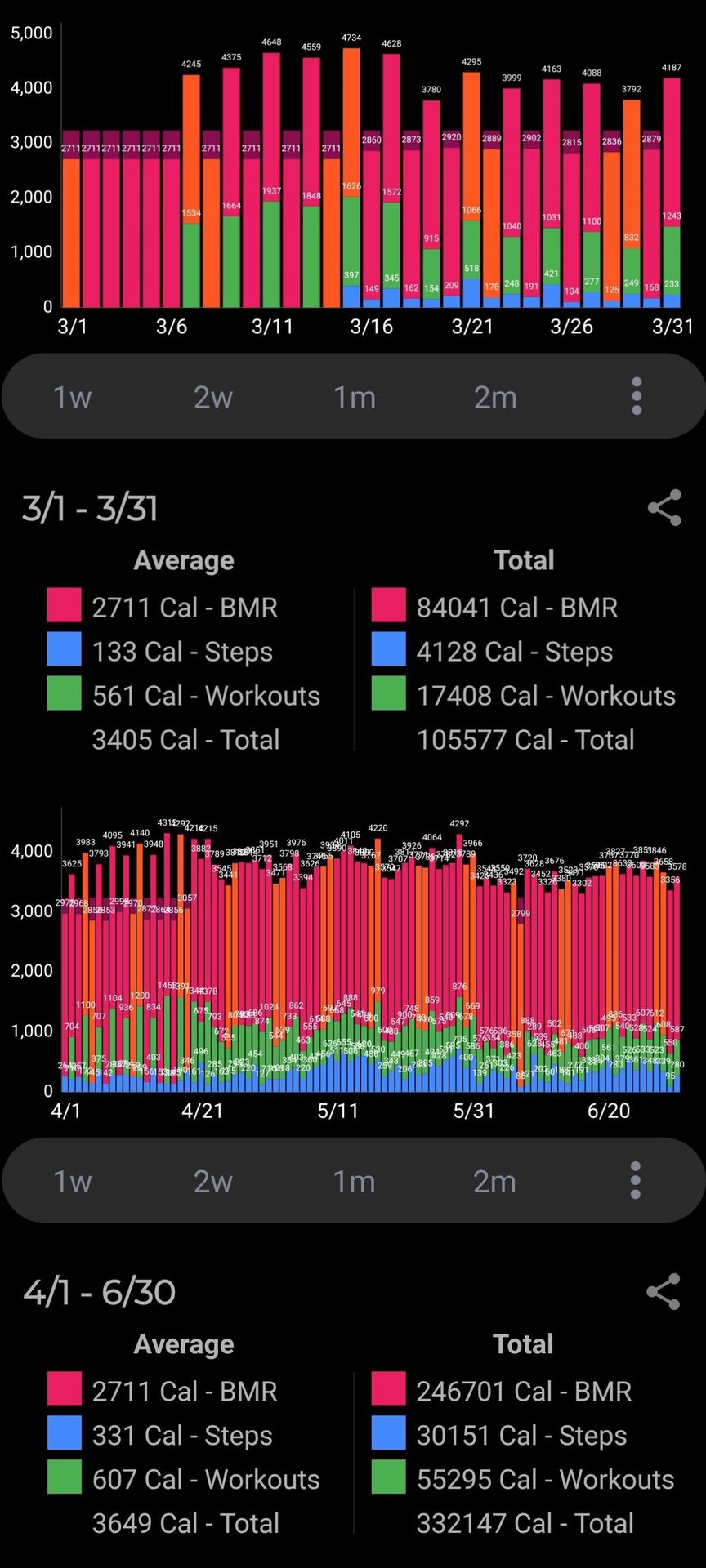Select 1m range under the 4/1-6/20 chart
The image size is (706, 1568).
pyautogui.click(x=354, y=1181)
